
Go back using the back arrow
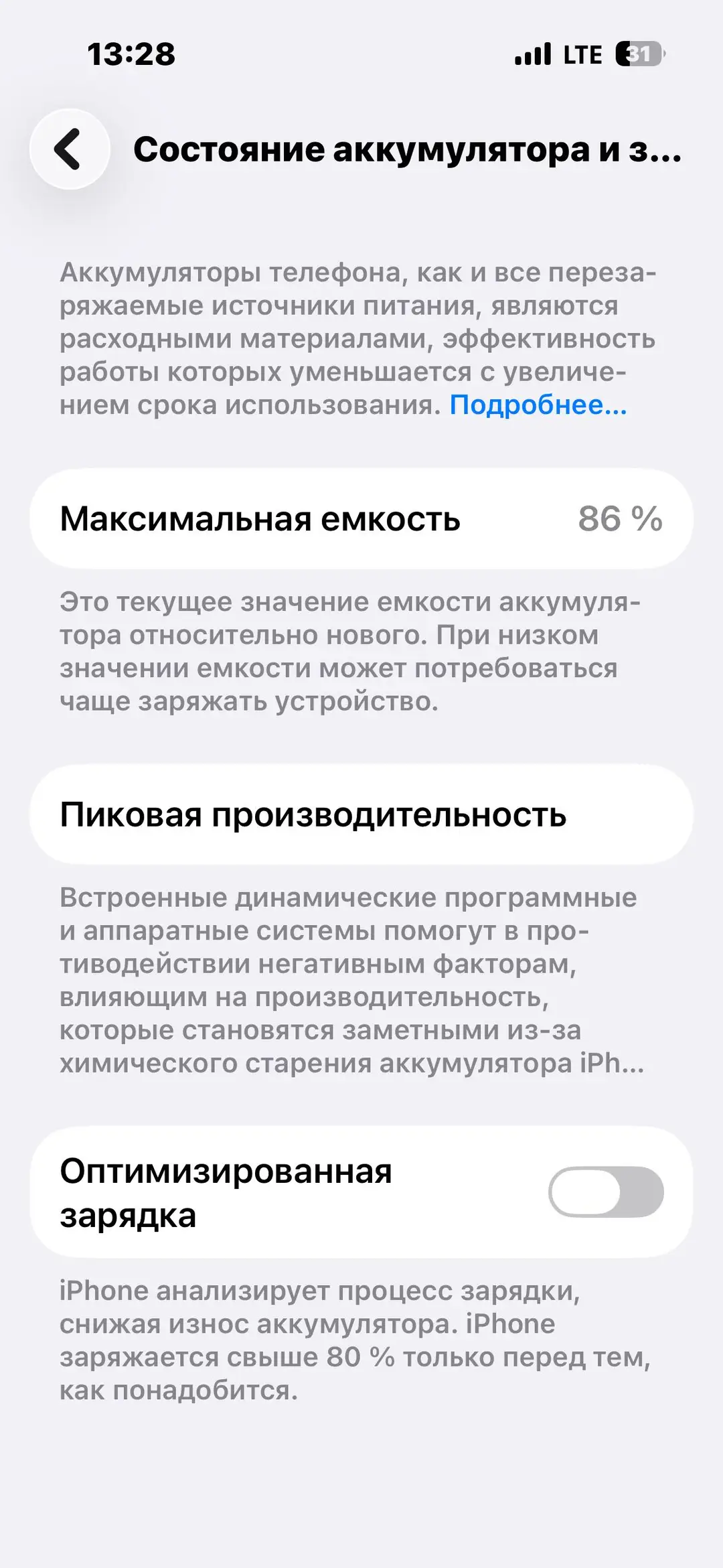(x=70, y=149)
